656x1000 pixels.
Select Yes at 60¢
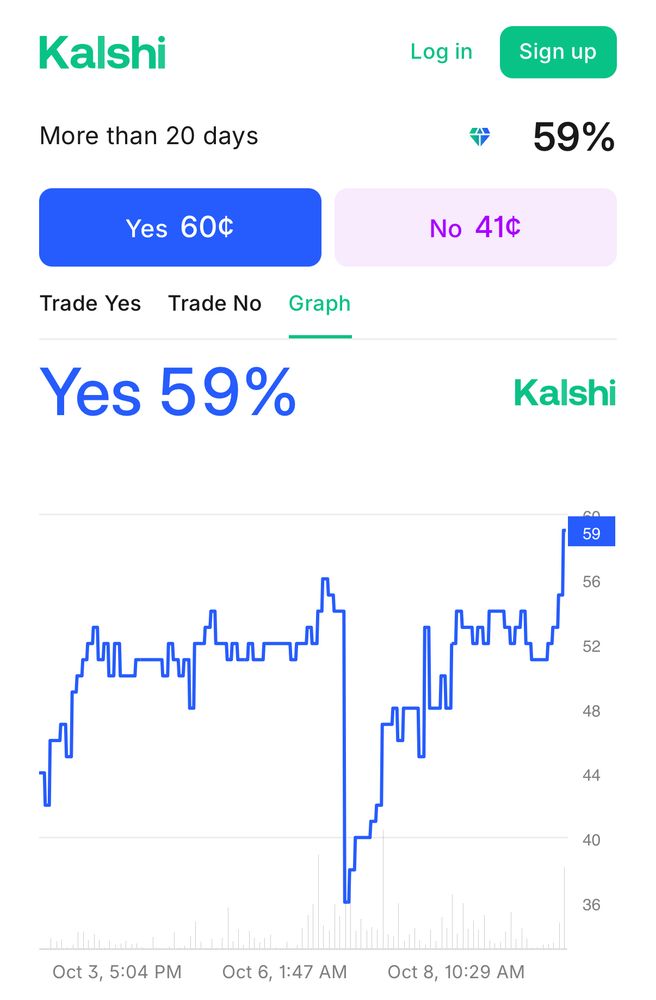point(180,228)
